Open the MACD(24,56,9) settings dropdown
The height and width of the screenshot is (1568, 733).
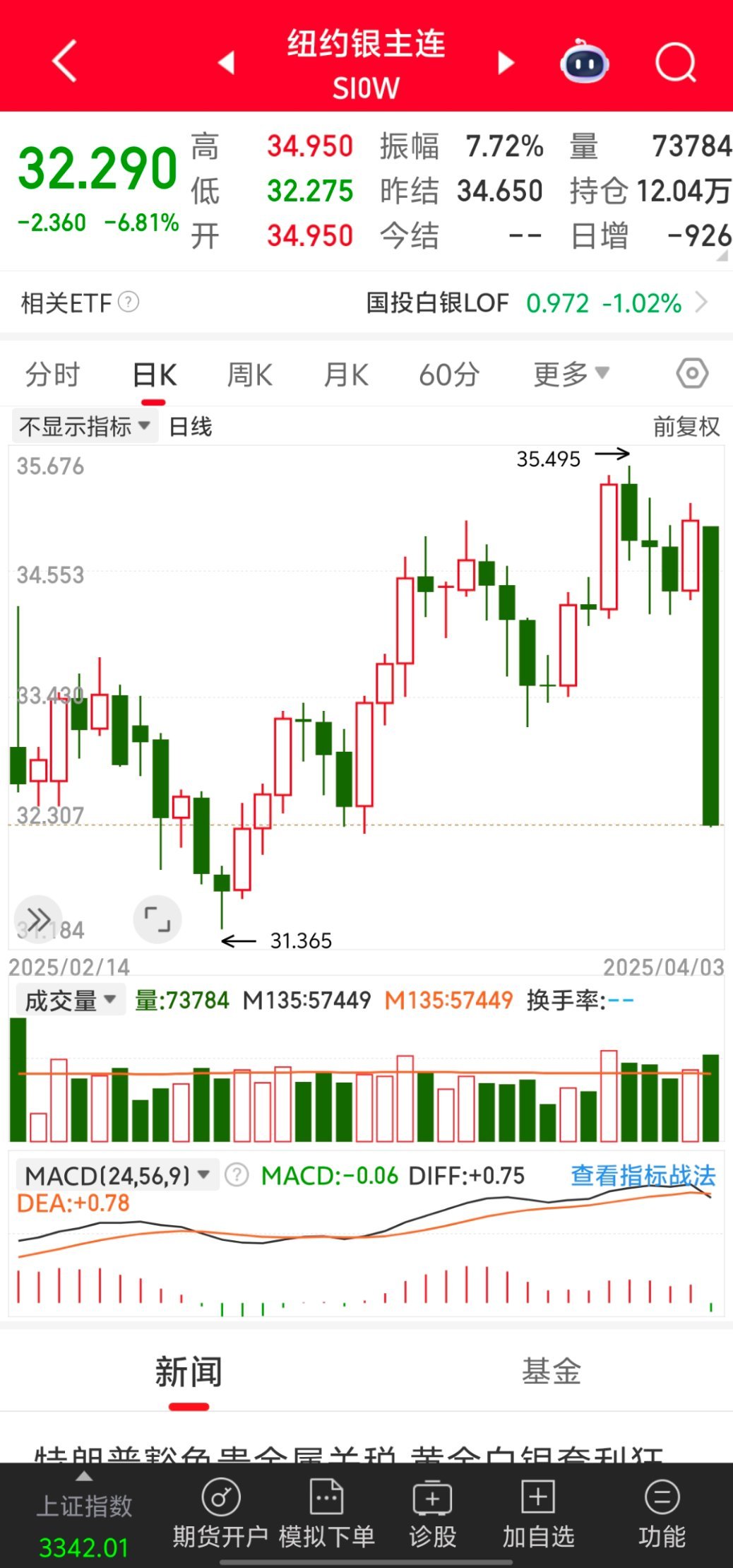click(117, 1174)
